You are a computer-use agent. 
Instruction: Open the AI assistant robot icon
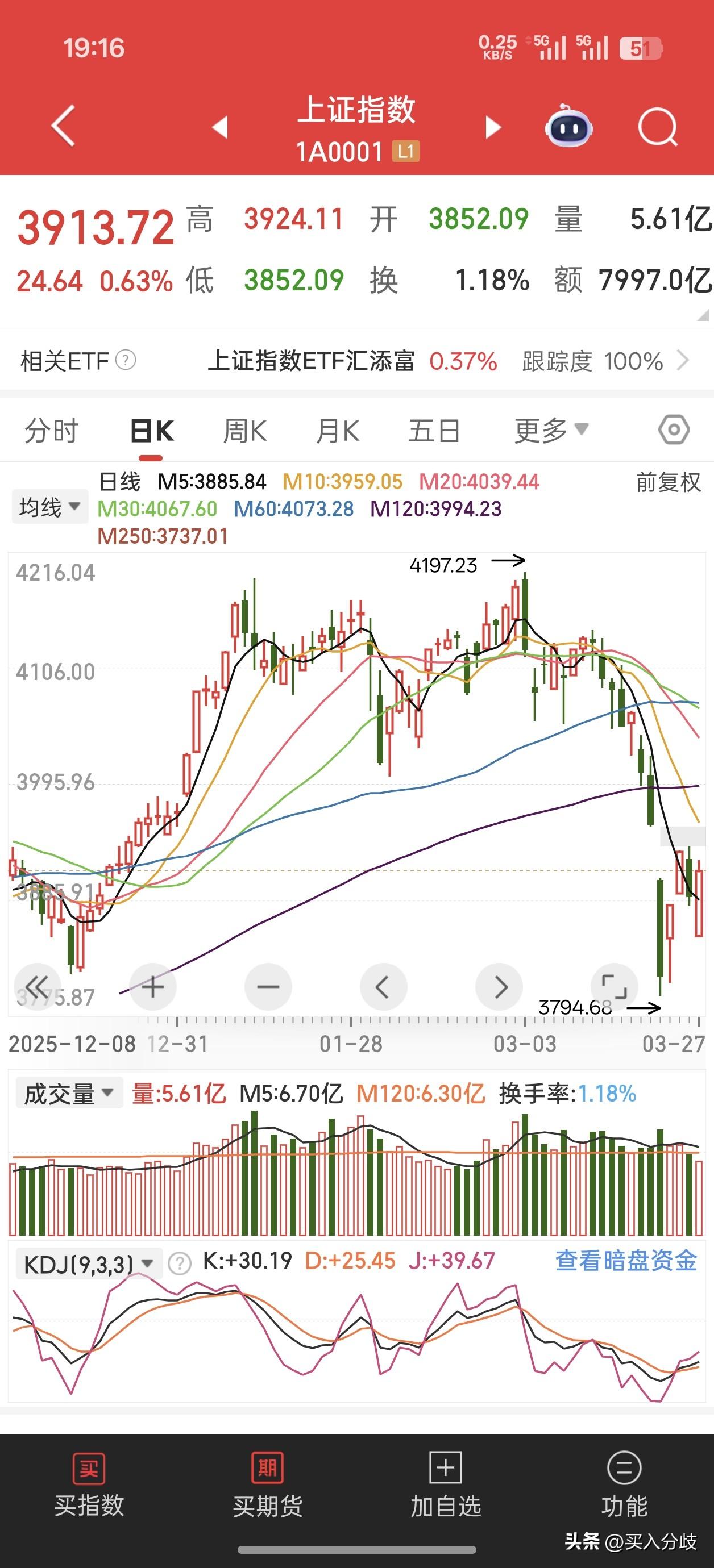[x=568, y=126]
